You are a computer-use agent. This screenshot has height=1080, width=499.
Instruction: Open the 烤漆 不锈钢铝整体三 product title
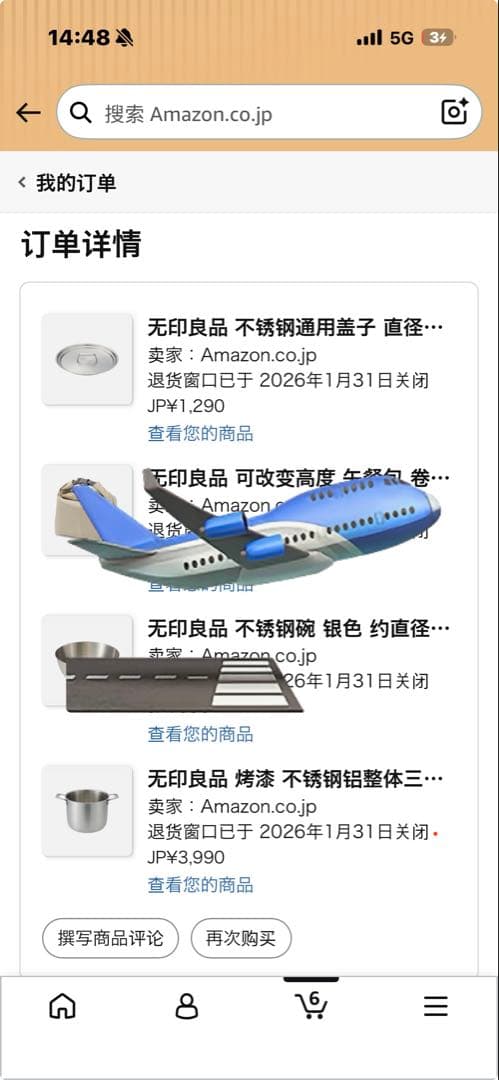pyautogui.click(x=295, y=779)
